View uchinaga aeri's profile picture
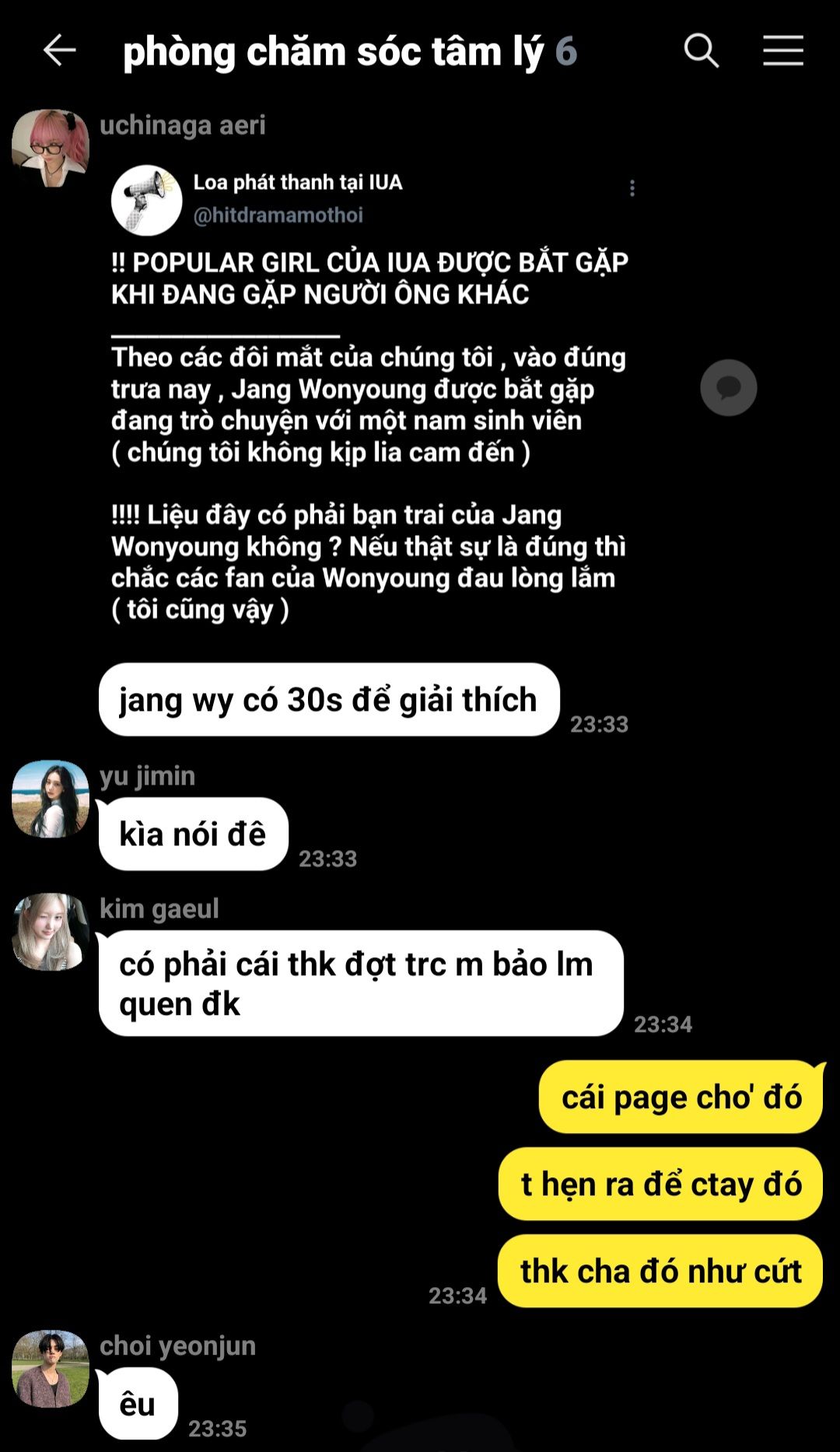 pyautogui.click(x=51, y=148)
